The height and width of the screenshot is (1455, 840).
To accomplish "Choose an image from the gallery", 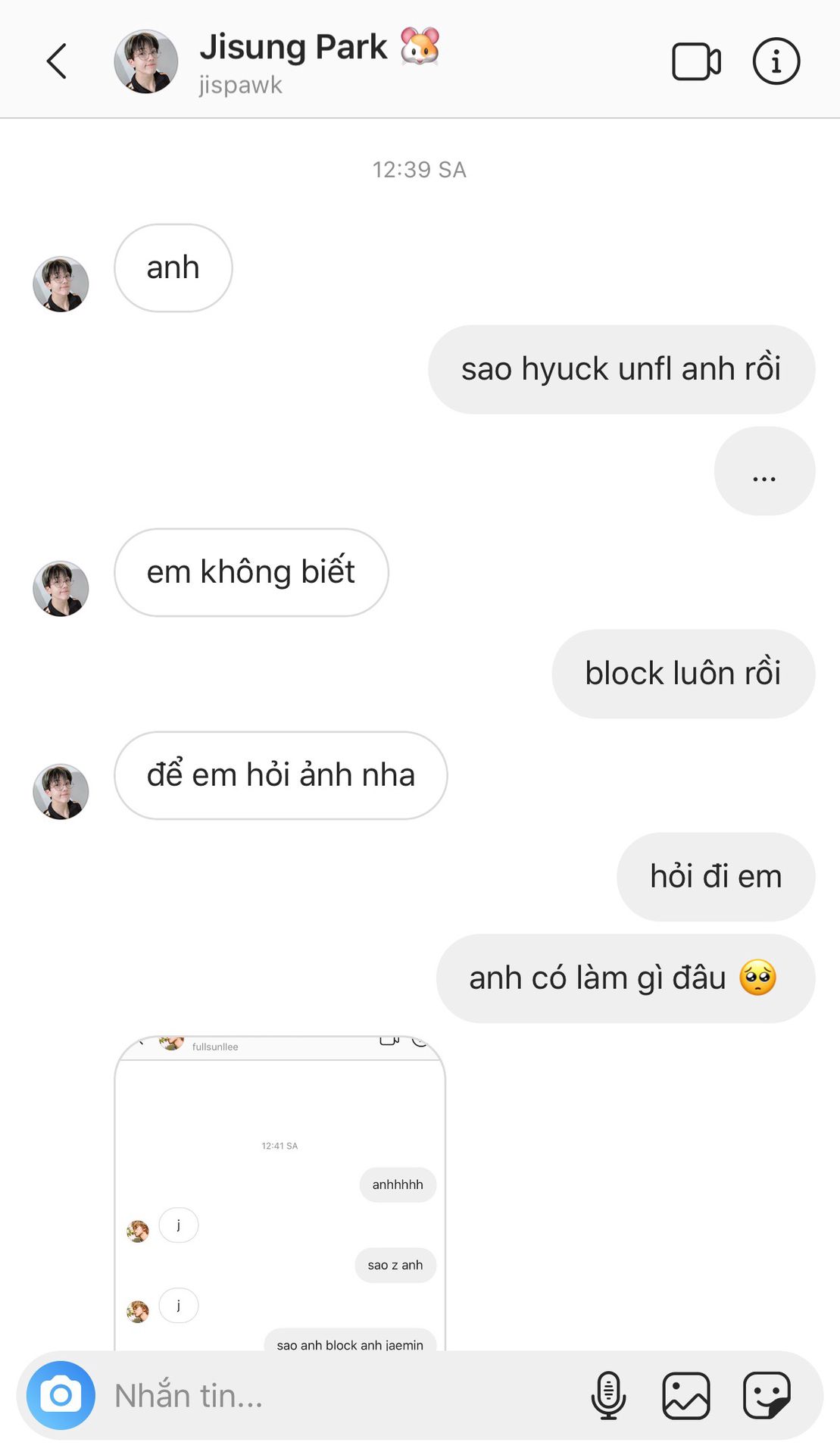I will pos(686,1395).
